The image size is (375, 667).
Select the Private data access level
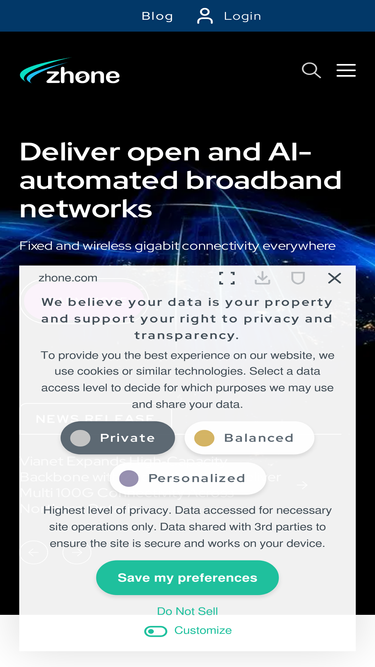[118, 438]
